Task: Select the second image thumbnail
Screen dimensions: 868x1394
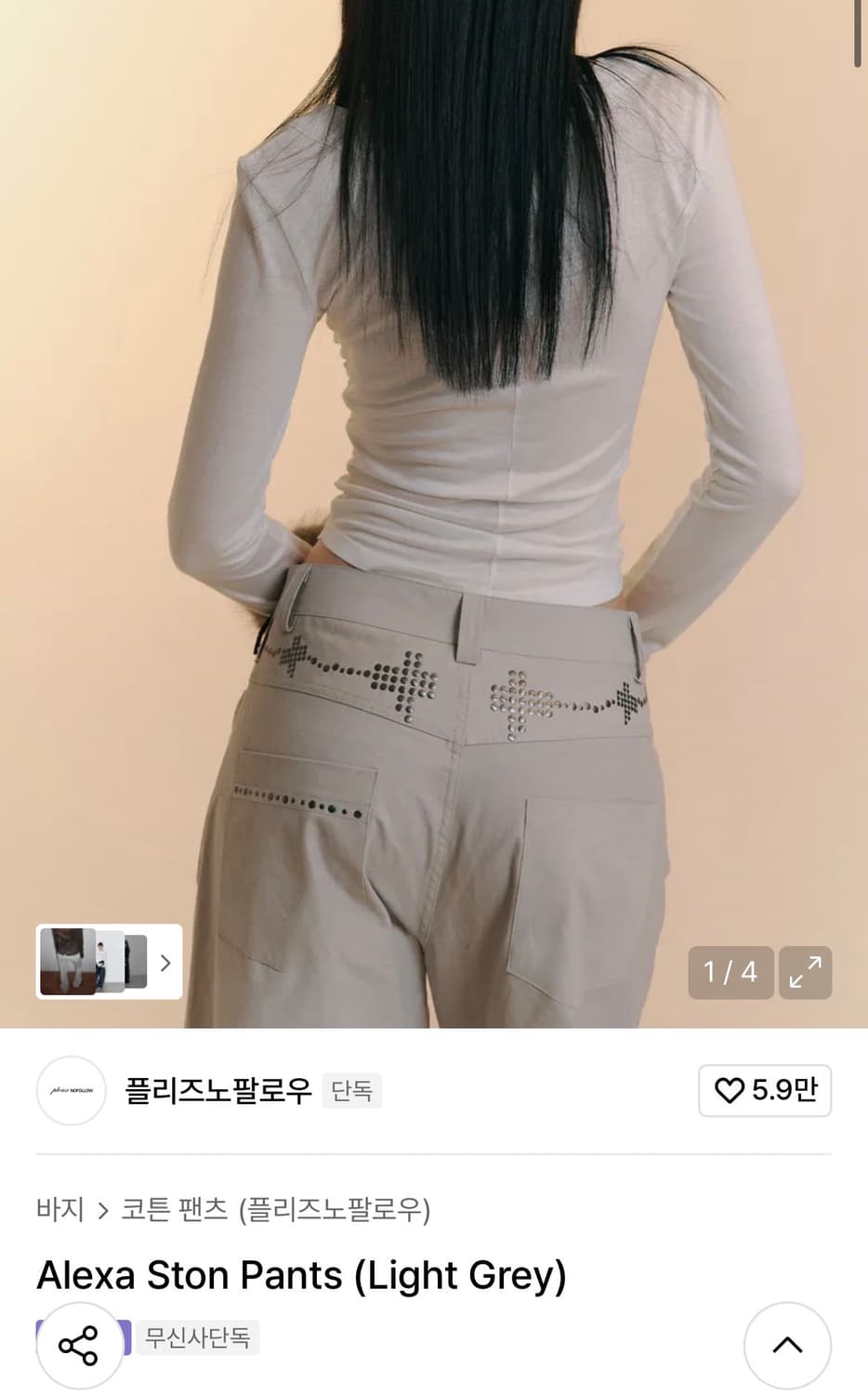Action: tap(109, 960)
